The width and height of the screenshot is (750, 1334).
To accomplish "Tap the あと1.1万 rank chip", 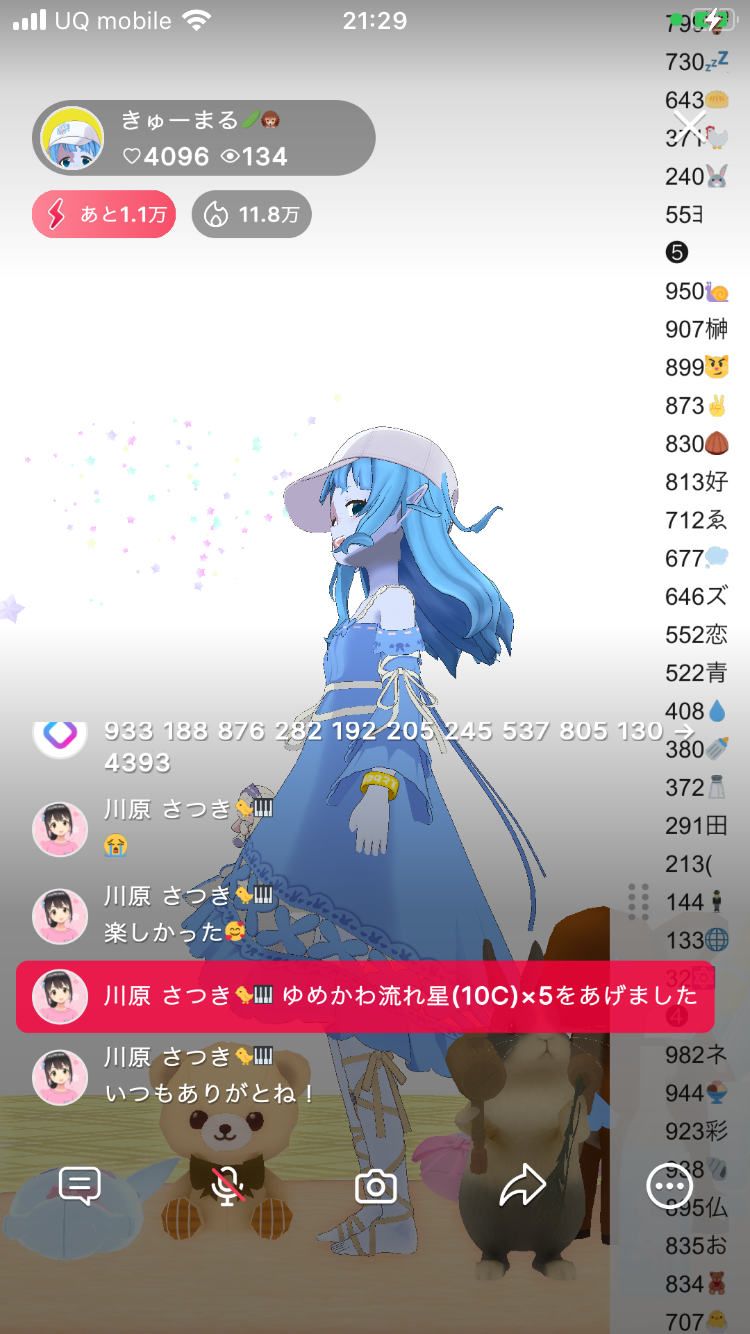I will pyautogui.click(x=104, y=214).
